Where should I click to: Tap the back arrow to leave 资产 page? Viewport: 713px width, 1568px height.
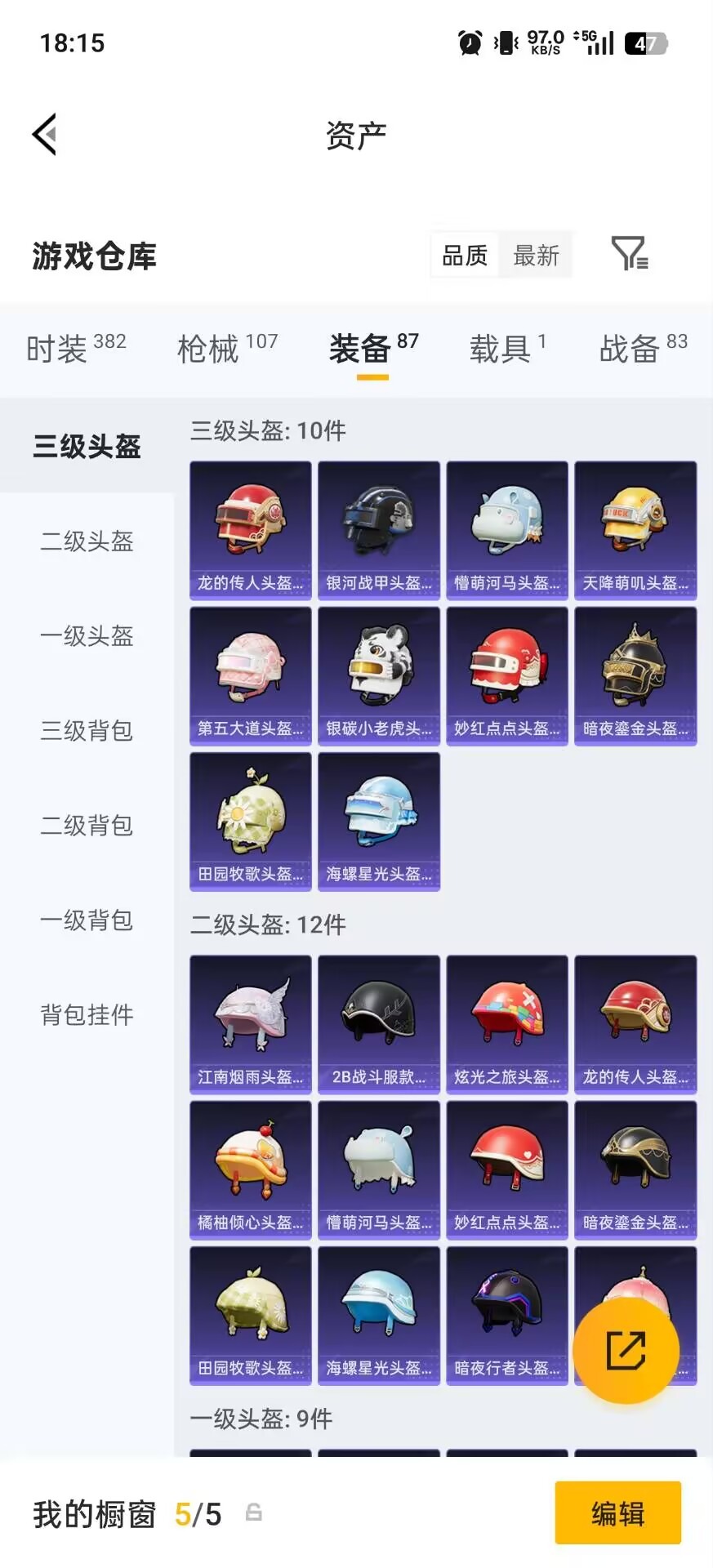[x=45, y=133]
